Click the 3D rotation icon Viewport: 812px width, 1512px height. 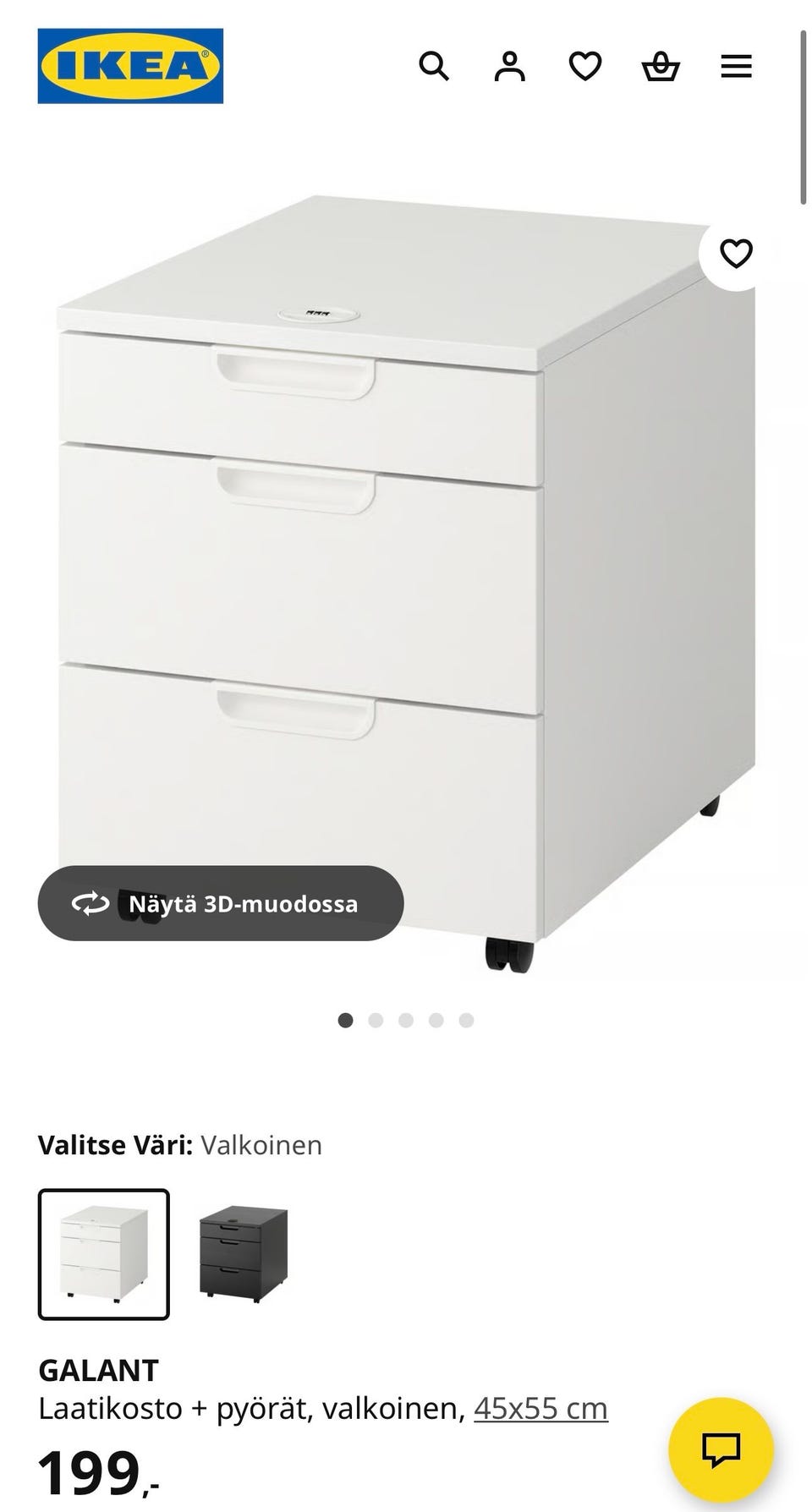click(91, 903)
